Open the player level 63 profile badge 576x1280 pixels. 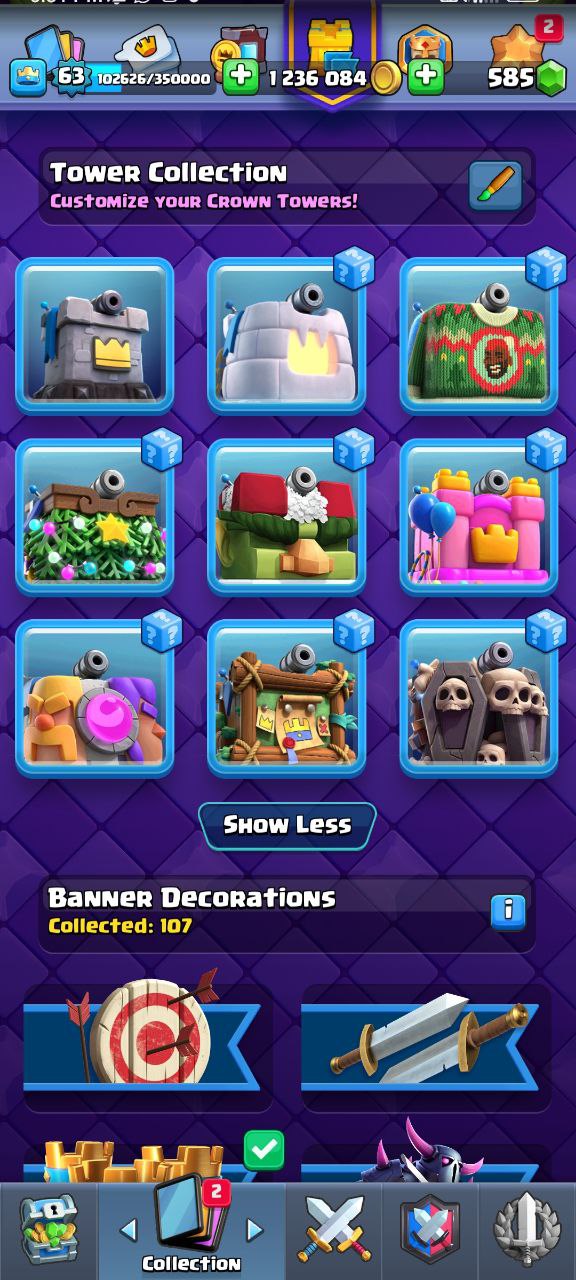[x=70, y=77]
